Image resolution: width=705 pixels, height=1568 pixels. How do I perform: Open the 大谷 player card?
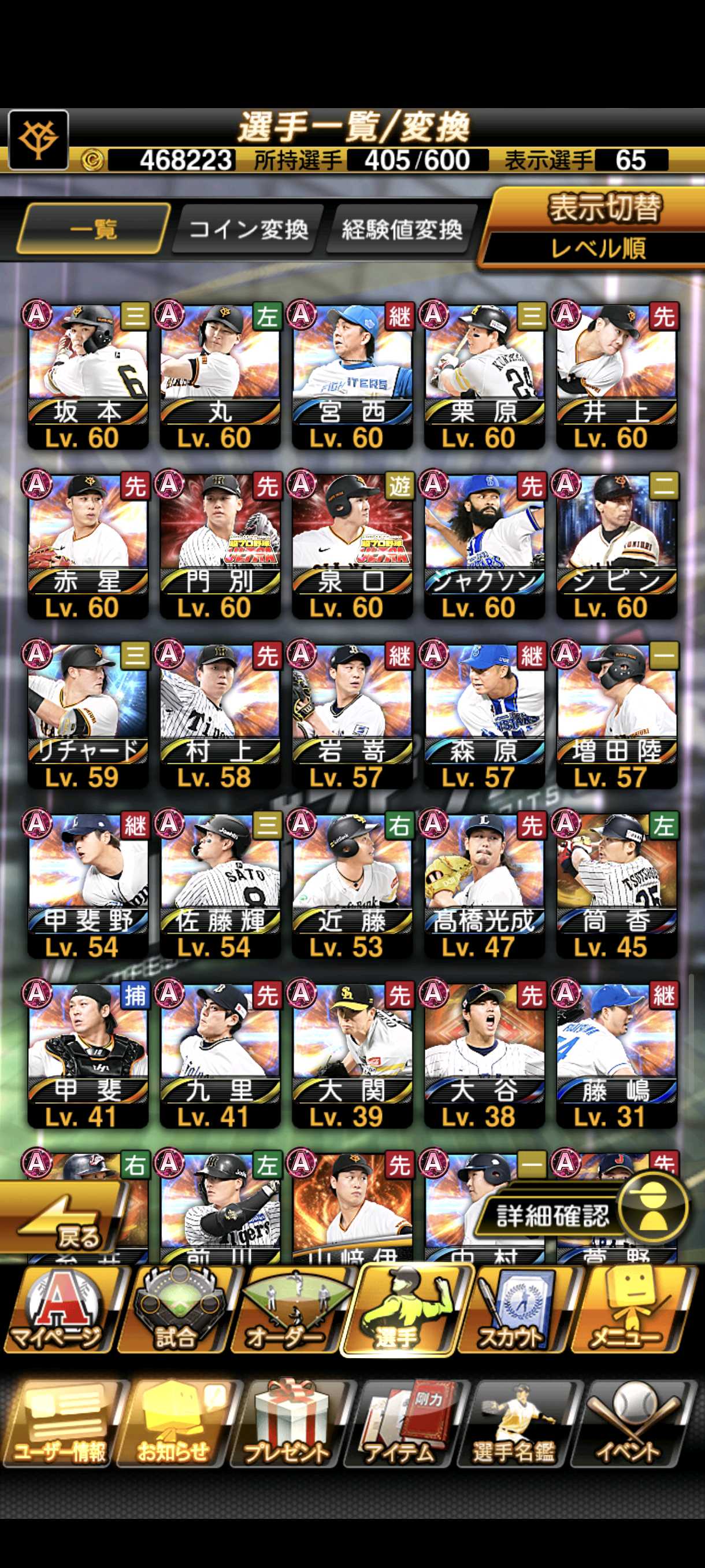click(484, 1052)
